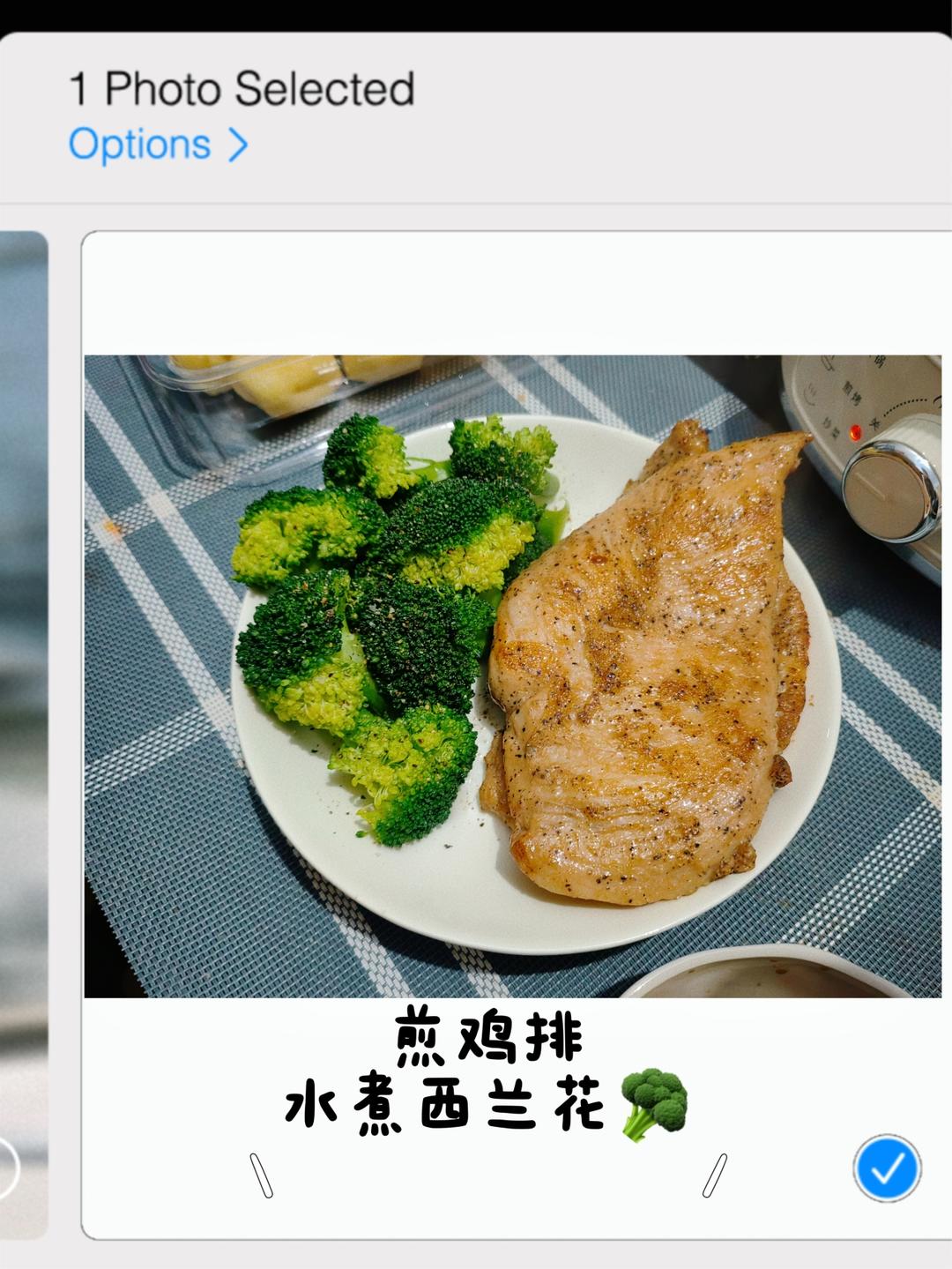Deselect the chicken and broccoli photo
The image size is (952, 1269).
886,1168
